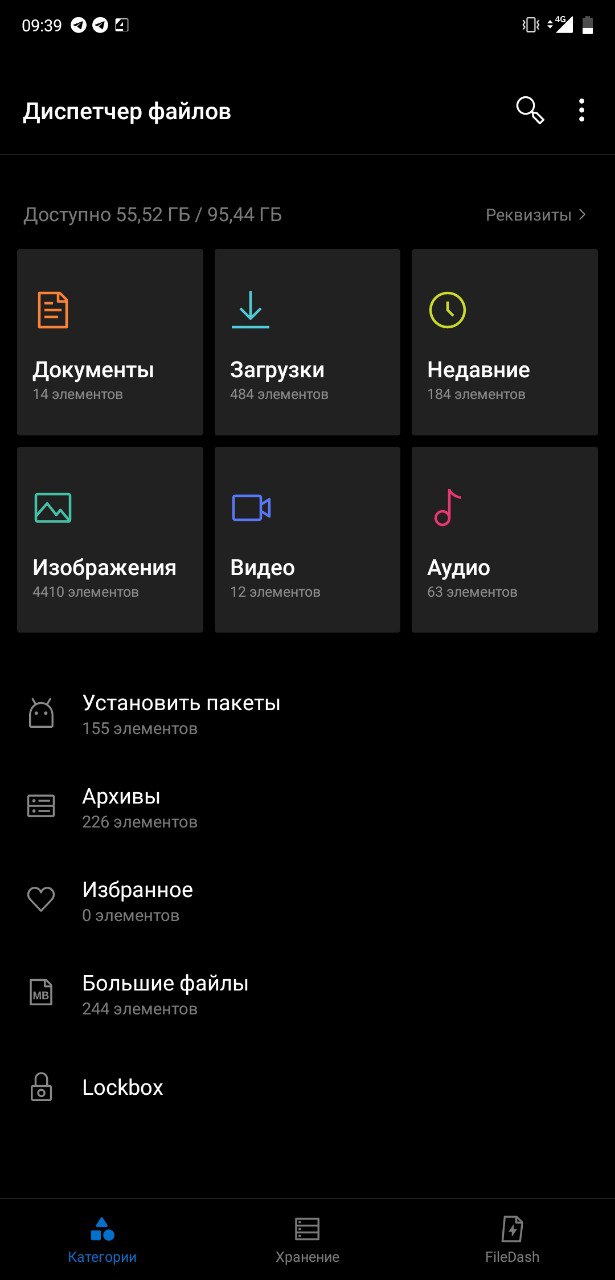The image size is (615, 1280).
Task: Switch to the Хранение tab
Action: click(x=307, y=1240)
